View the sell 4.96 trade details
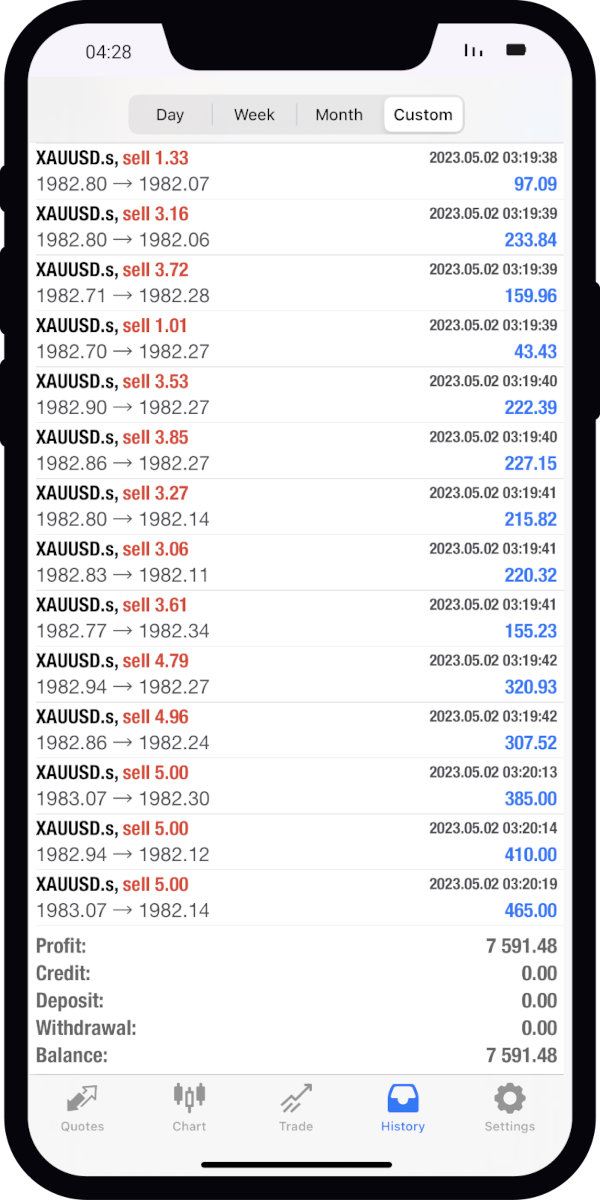600x1200 pixels. [296, 731]
